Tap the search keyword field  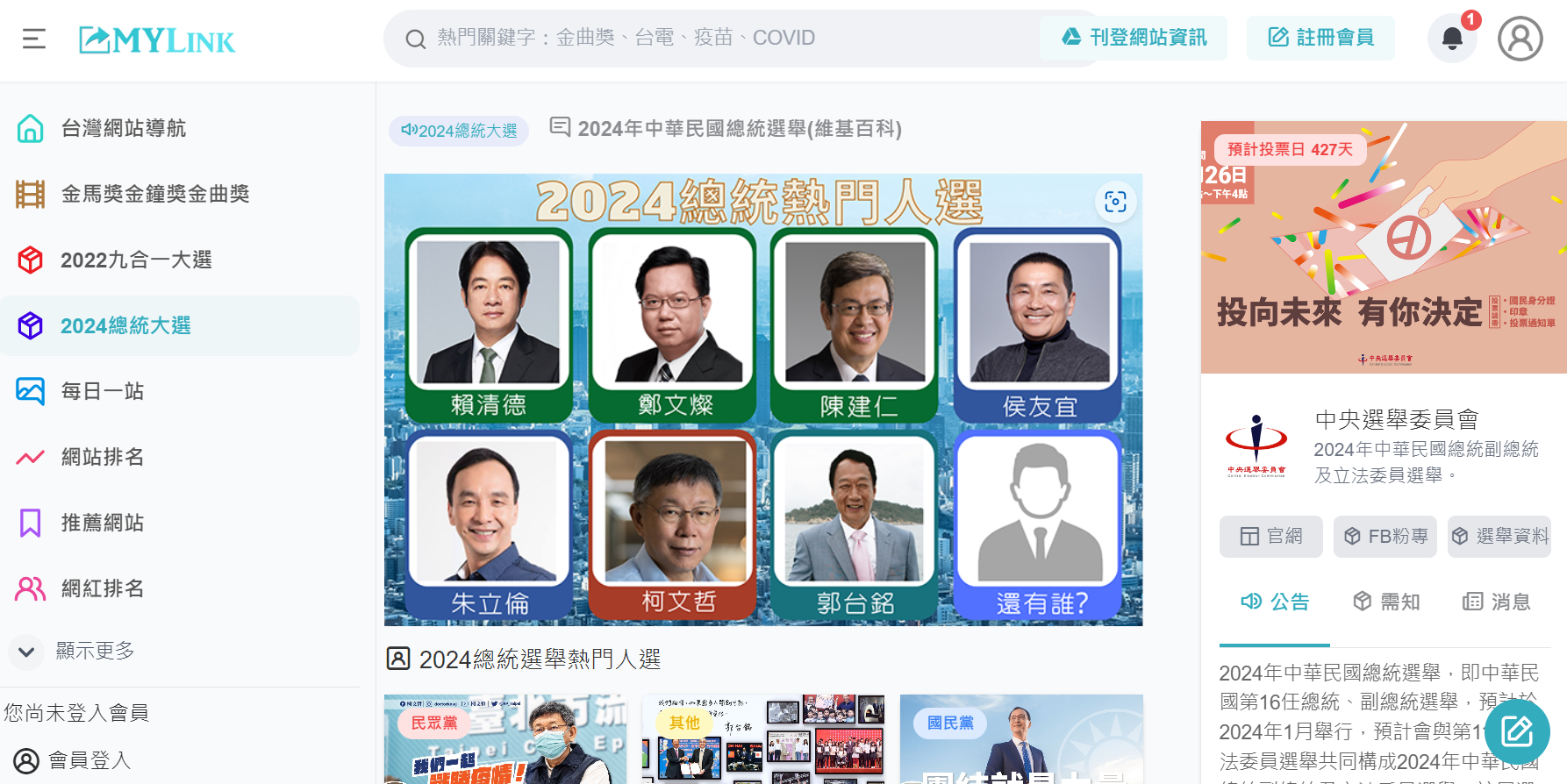pos(702,38)
